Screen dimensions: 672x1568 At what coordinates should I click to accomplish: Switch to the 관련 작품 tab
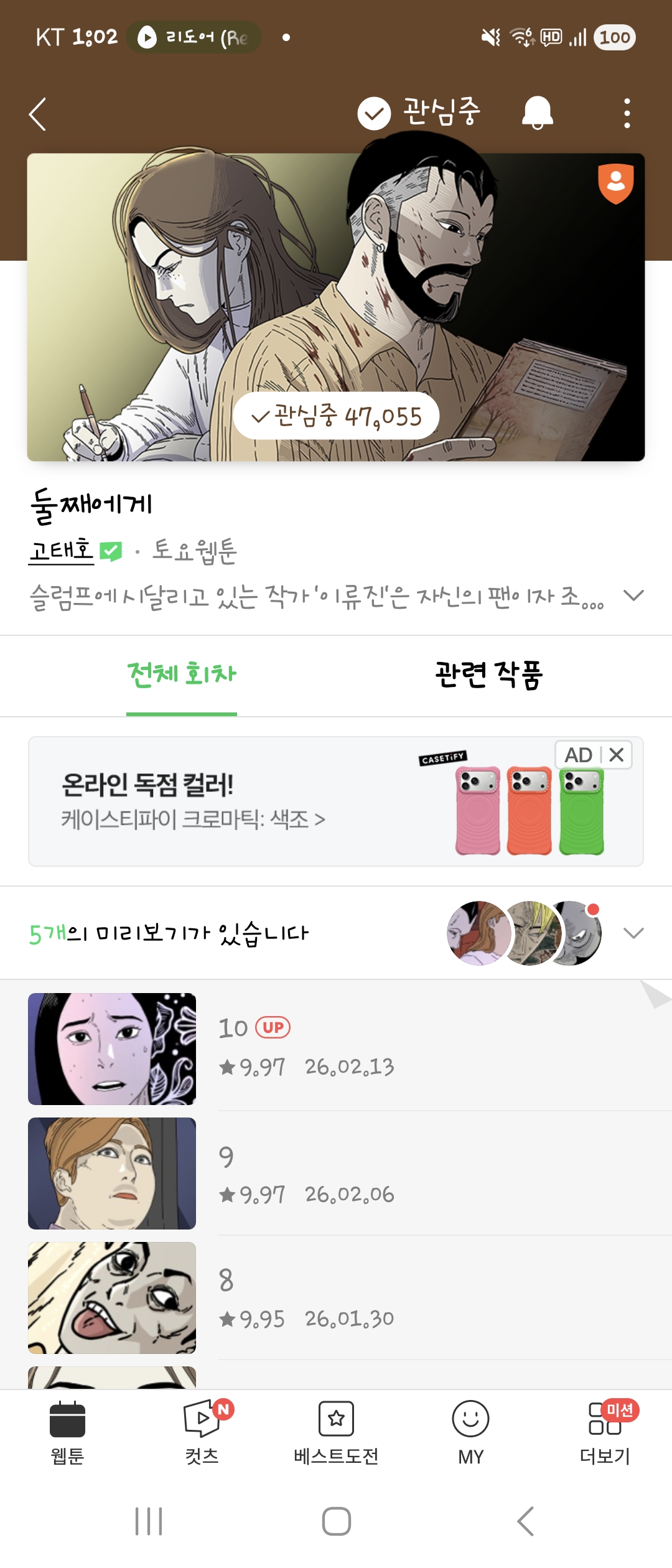tap(488, 675)
